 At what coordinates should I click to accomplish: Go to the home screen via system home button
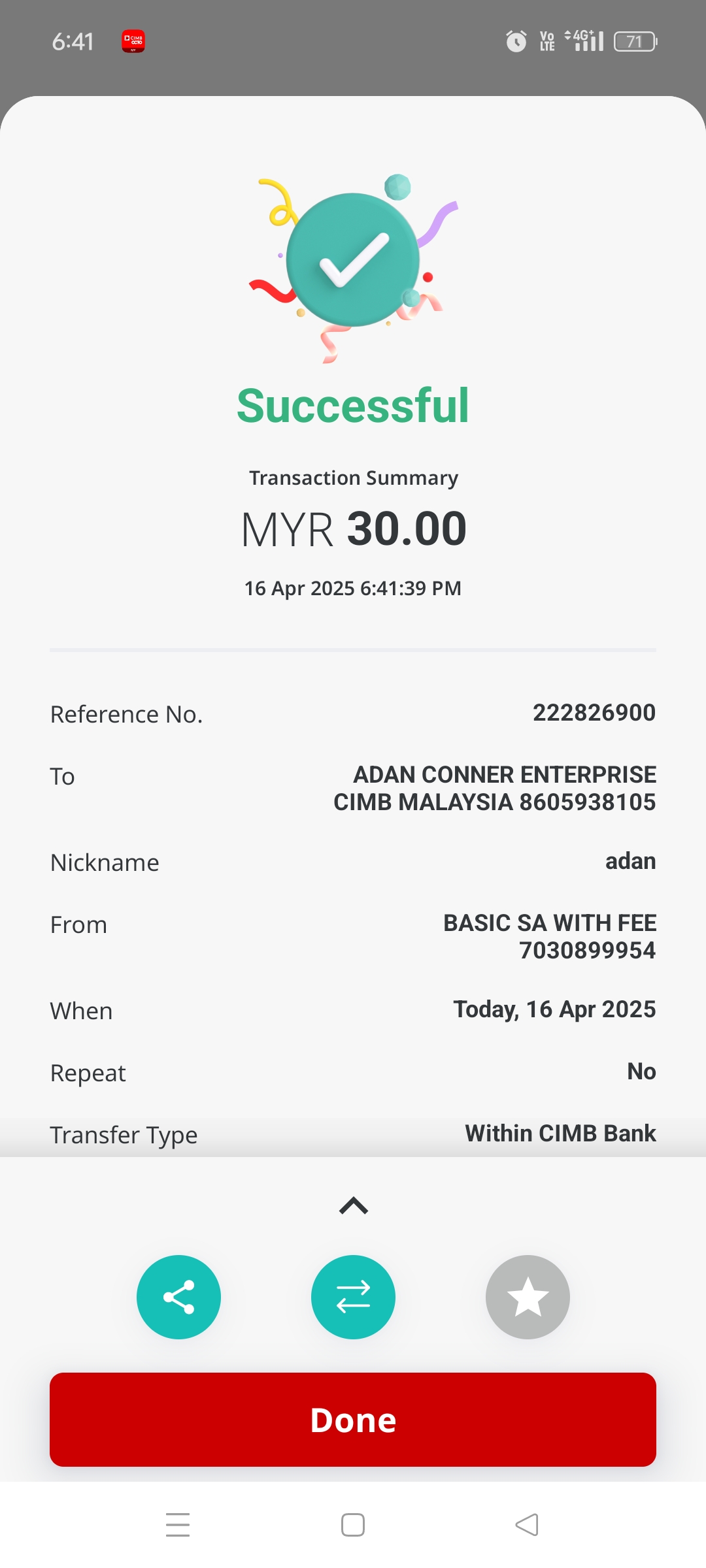pyautogui.click(x=353, y=1525)
